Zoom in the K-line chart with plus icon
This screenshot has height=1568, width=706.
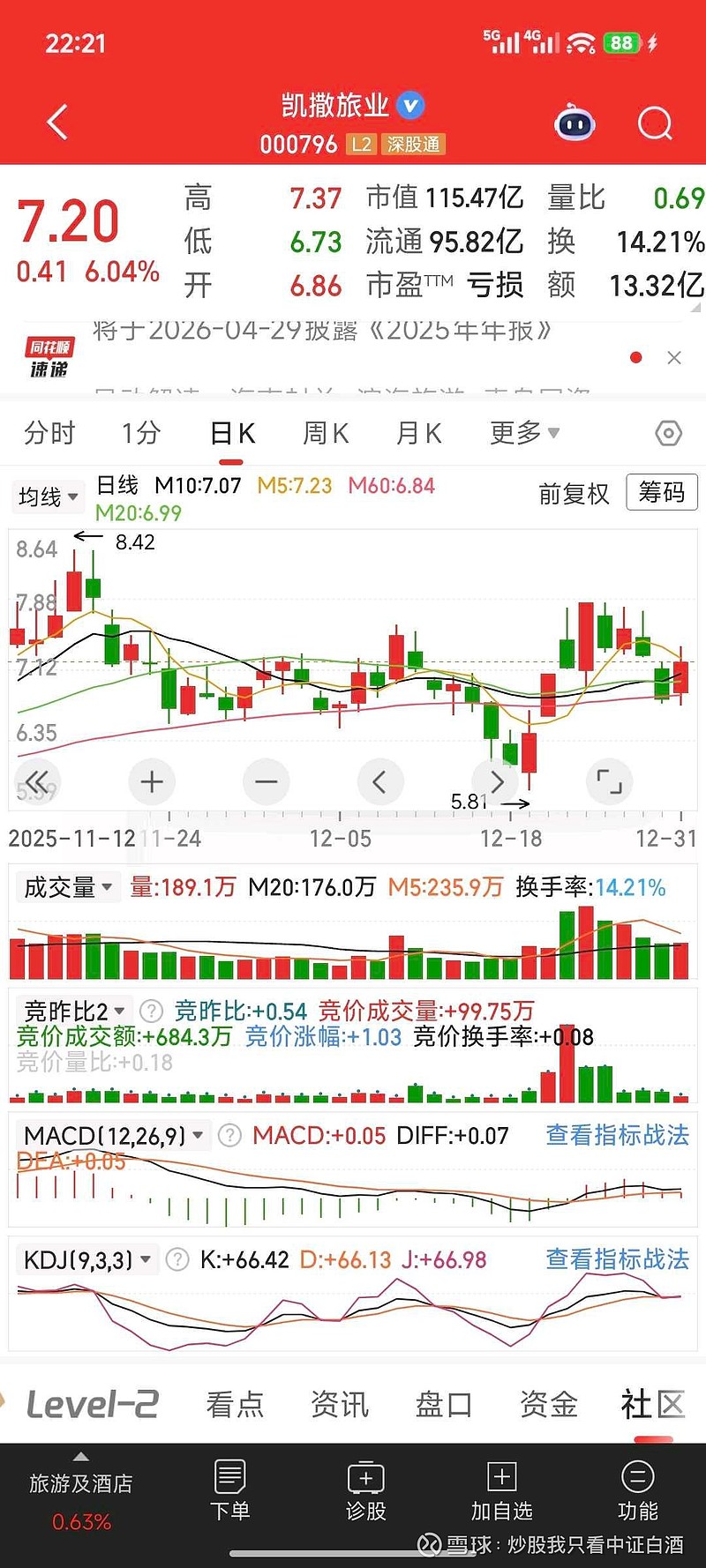pos(151,781)
